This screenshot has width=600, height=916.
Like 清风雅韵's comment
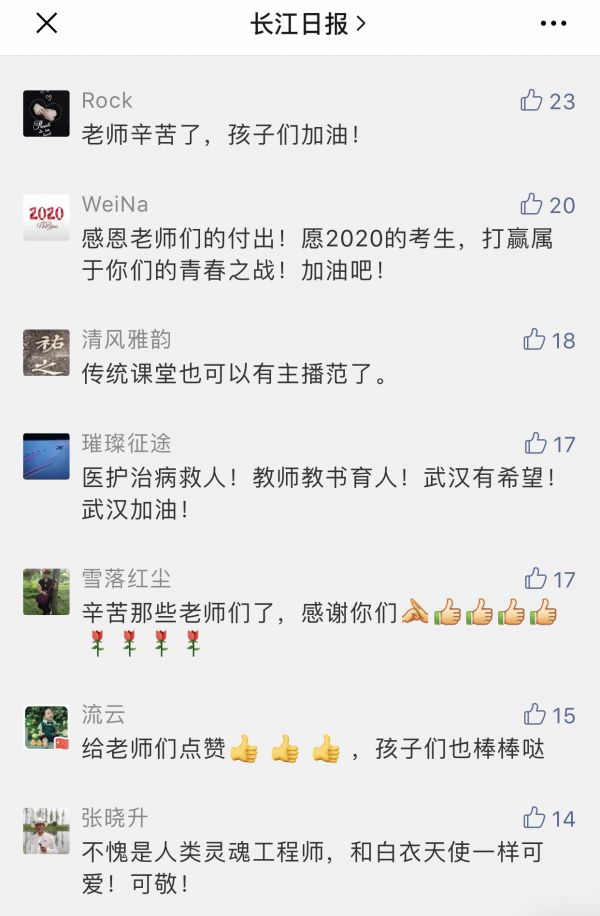534,340
